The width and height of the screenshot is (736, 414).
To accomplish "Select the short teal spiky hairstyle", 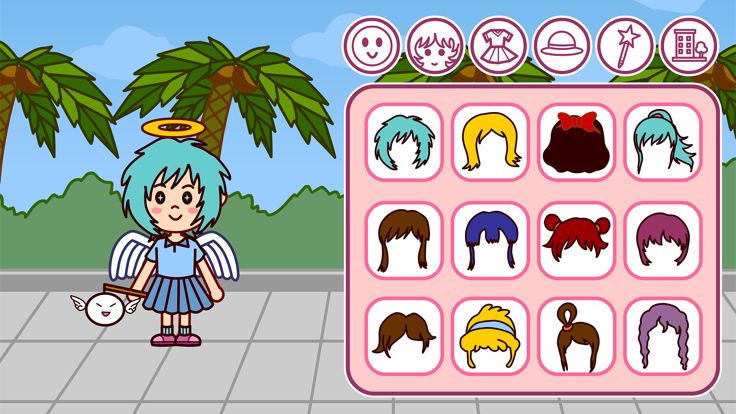I will 404,142.
